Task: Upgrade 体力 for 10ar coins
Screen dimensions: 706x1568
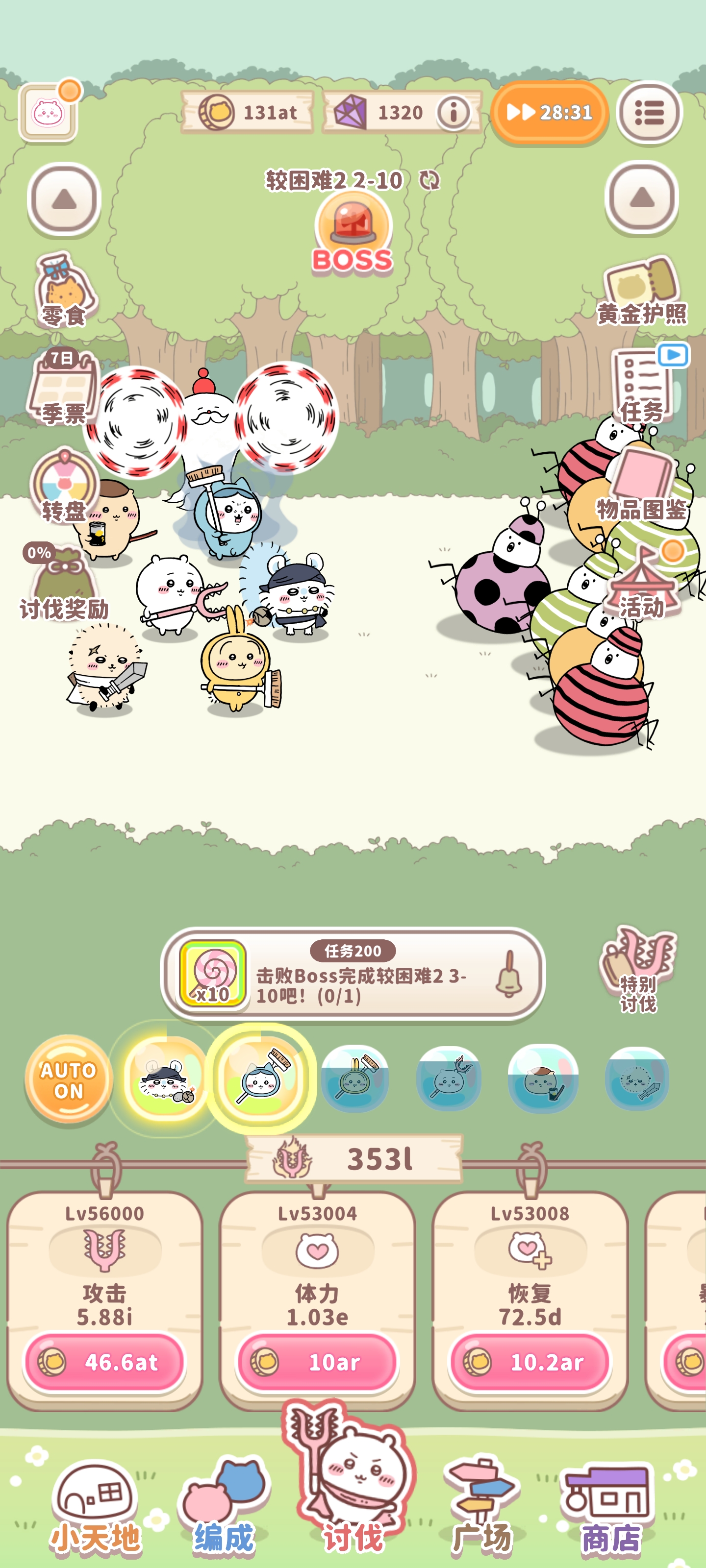Action: point(317,1362)
